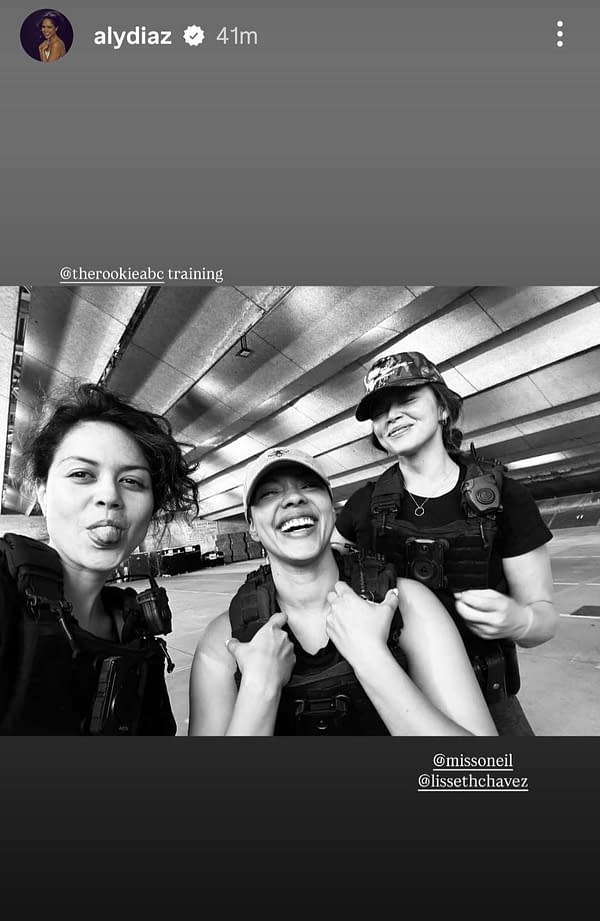Image resolution: width=600 pixels, height=921 pixels.
Task: Open the @lissethchavez mention
Action: click(x=472, y=782)
